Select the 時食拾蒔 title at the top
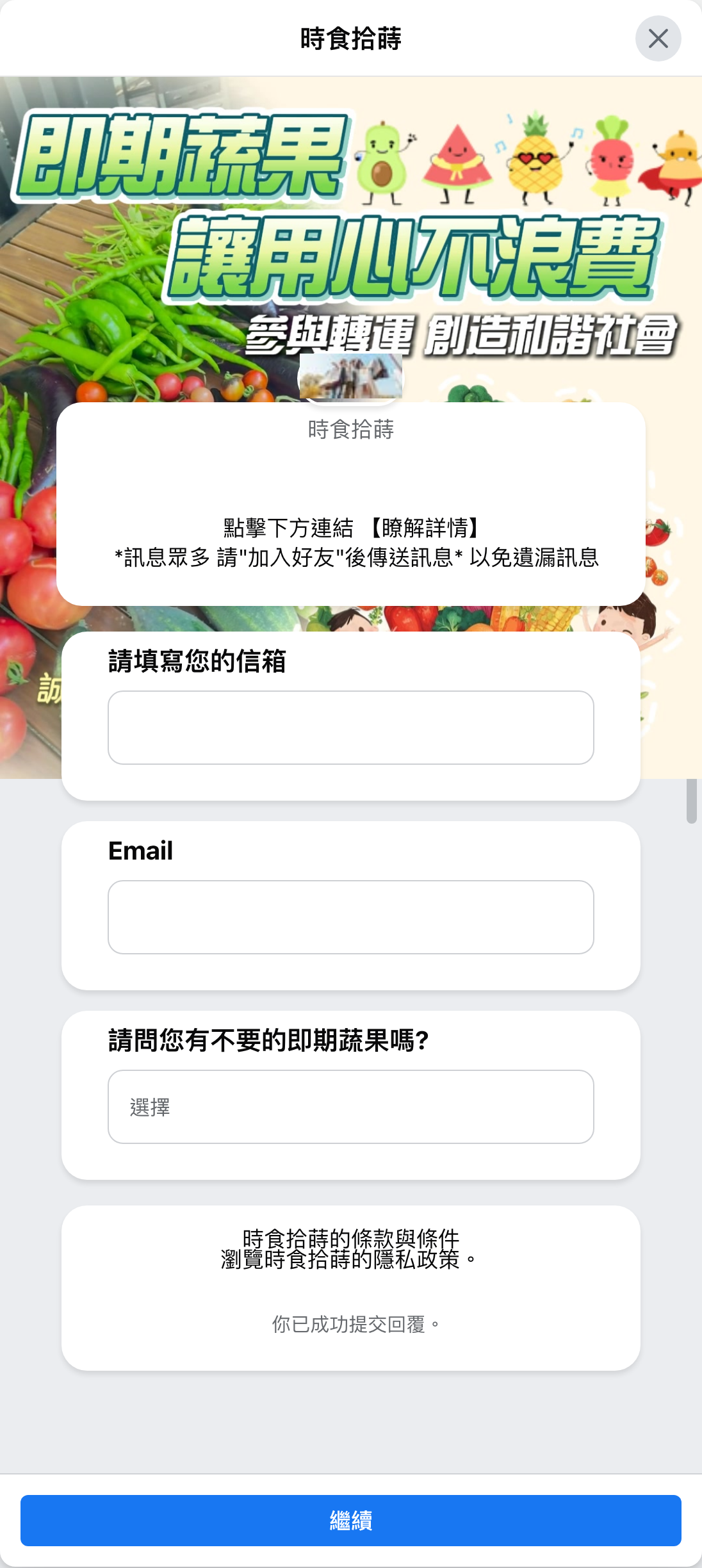This screenshot has width=702, height=1568. pos(351,38)
